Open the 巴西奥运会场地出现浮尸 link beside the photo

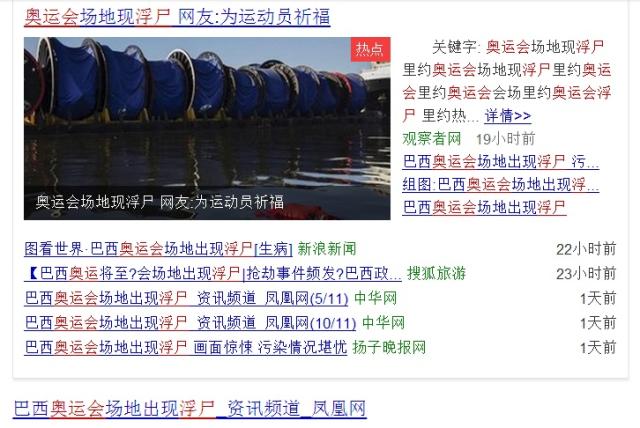[484, 207]
